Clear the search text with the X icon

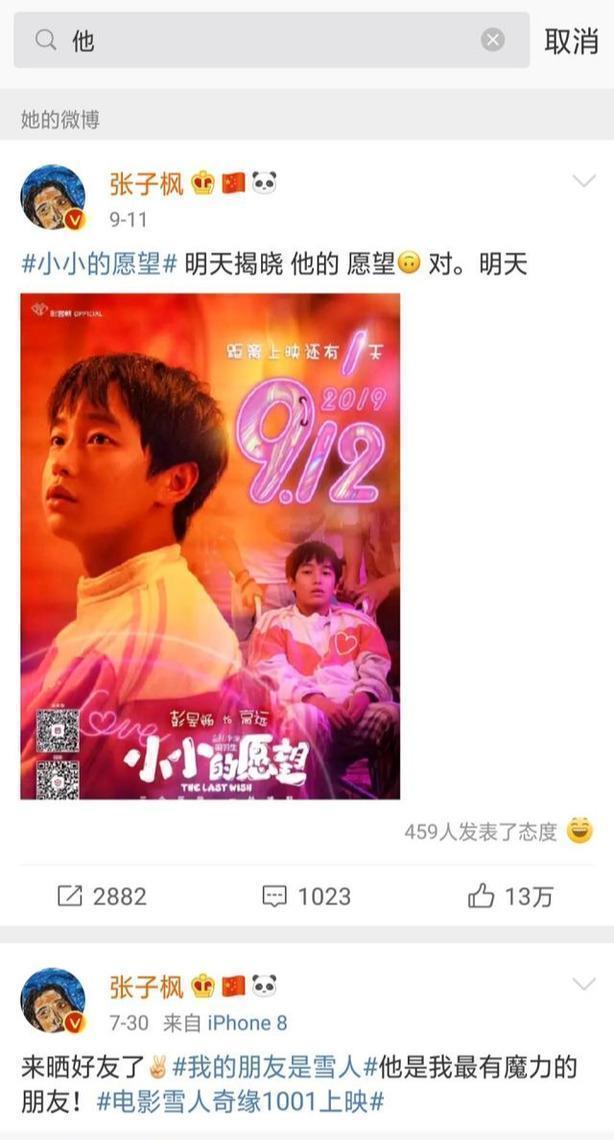tap(493, 40)
